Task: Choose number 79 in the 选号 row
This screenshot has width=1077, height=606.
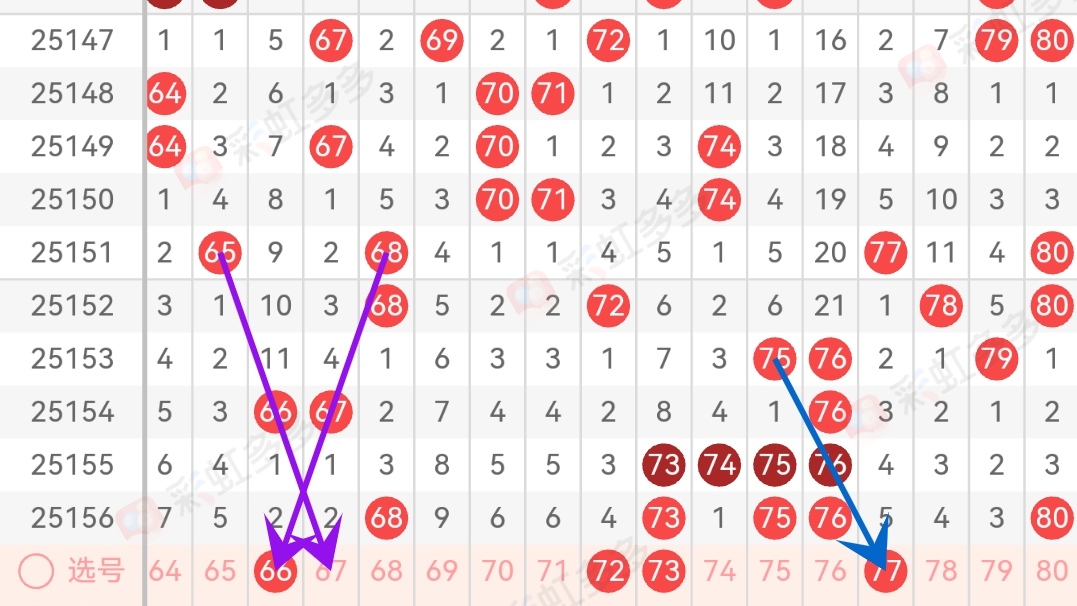Action: 996,571
